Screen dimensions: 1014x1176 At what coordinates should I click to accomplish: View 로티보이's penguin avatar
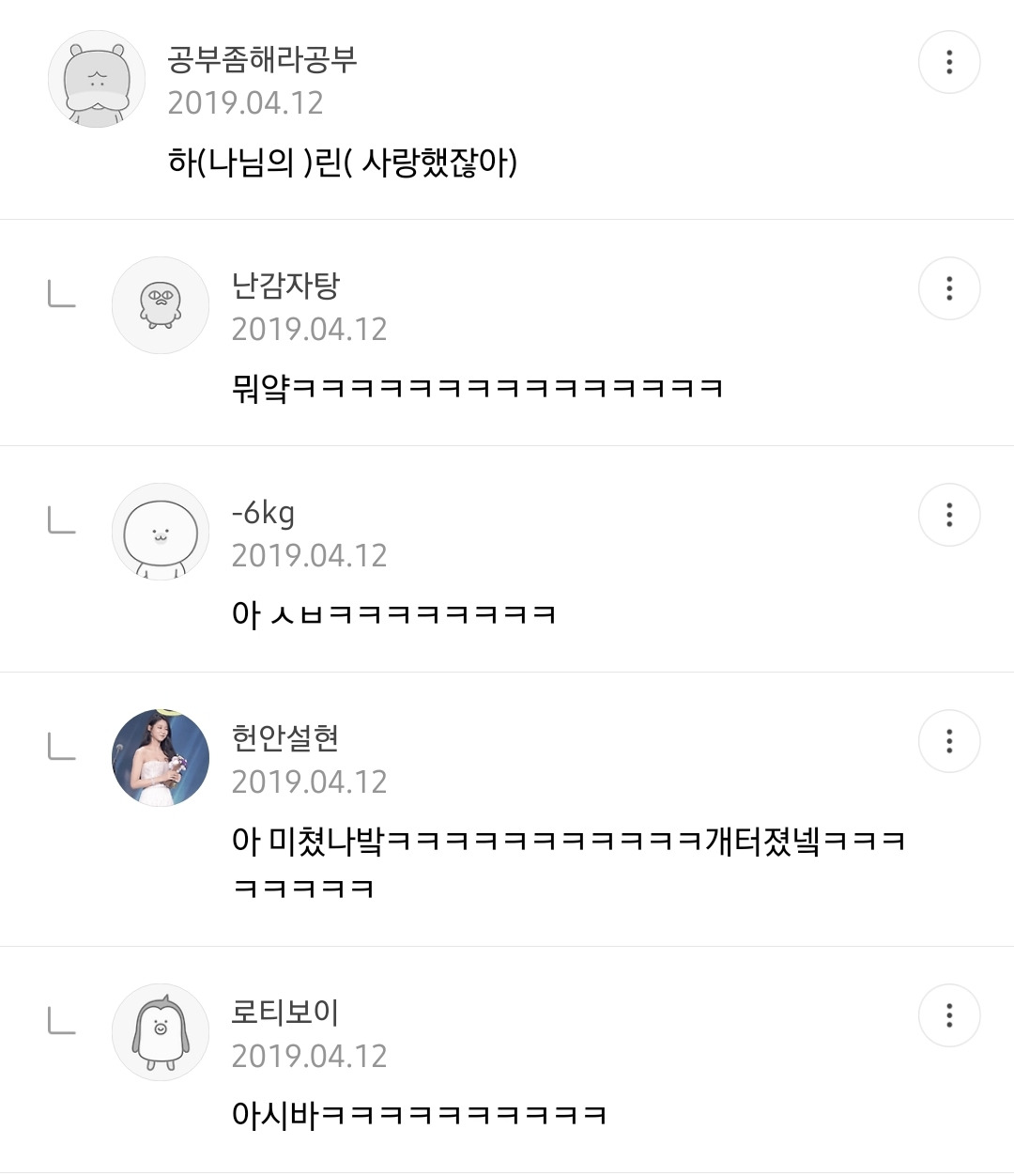click(161, 1032)
